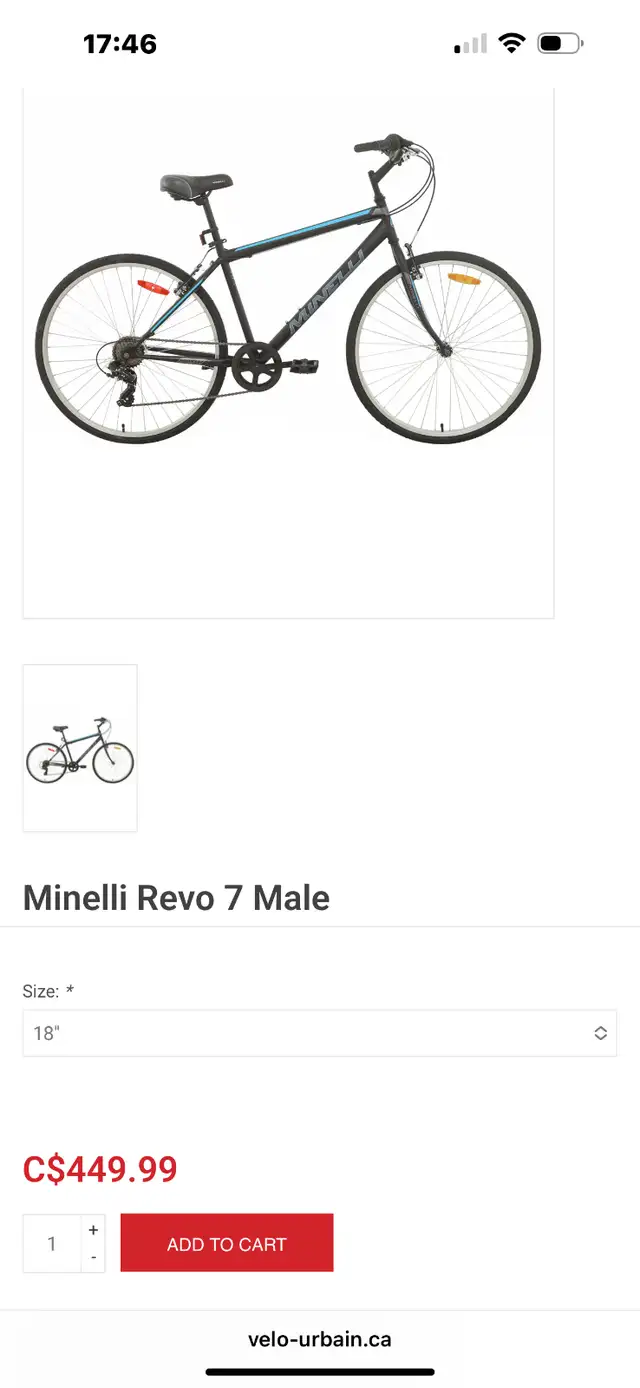Decrease quantity with the minus button
Image resolution: width=640 pixels, height=1388 pixels.
(93, 1258)
